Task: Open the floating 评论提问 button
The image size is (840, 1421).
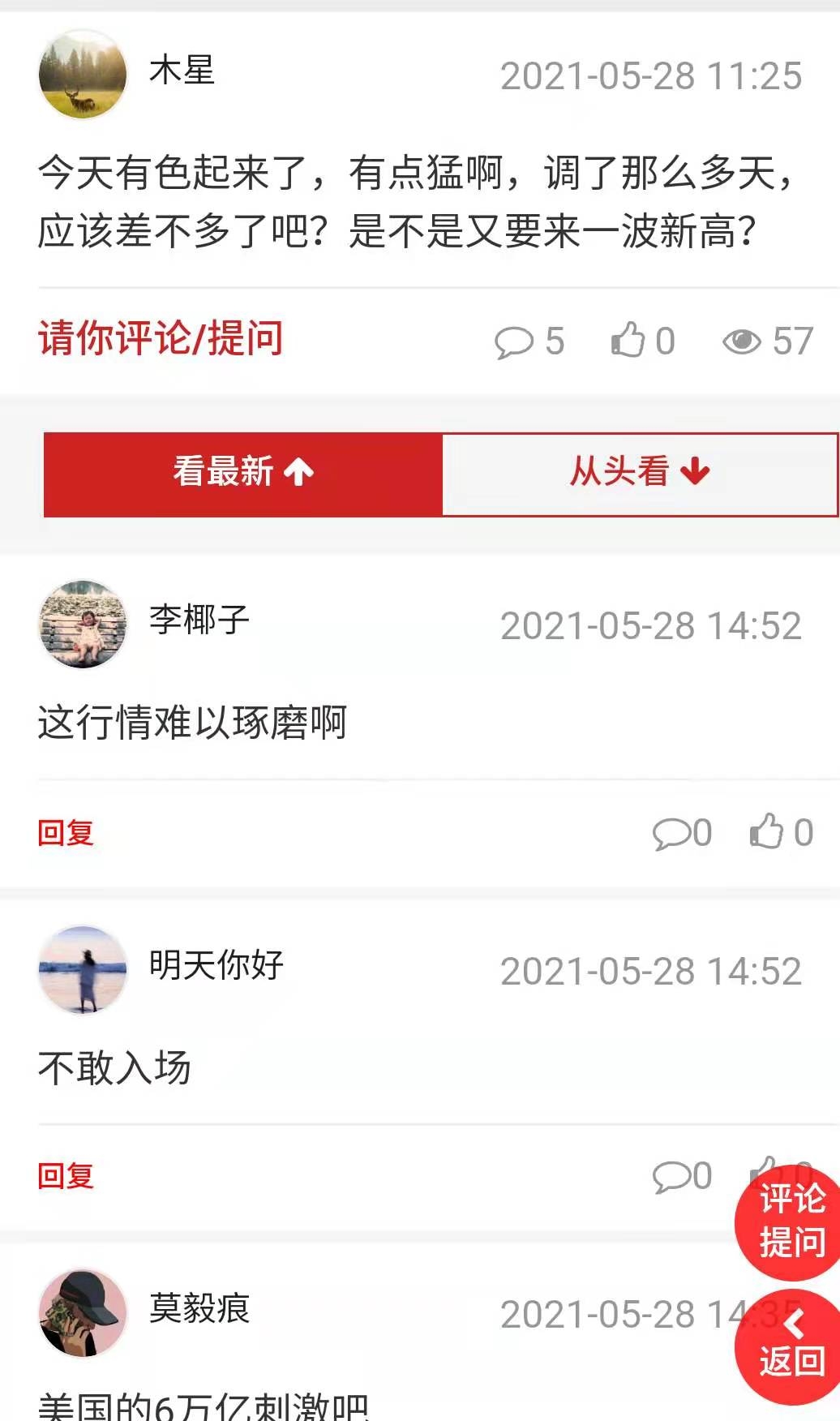Action: point(791,1221)
